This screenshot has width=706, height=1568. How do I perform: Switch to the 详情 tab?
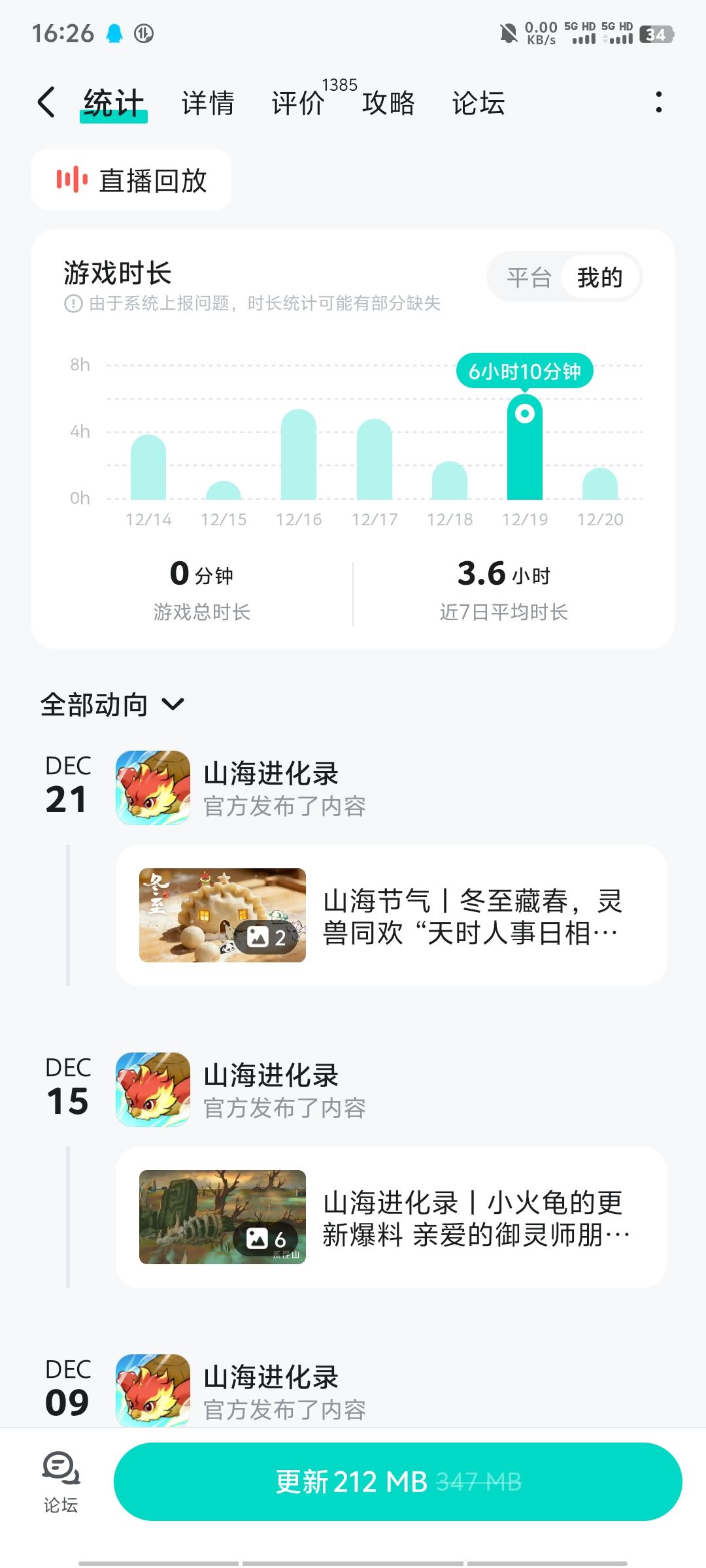pos(208,104)
